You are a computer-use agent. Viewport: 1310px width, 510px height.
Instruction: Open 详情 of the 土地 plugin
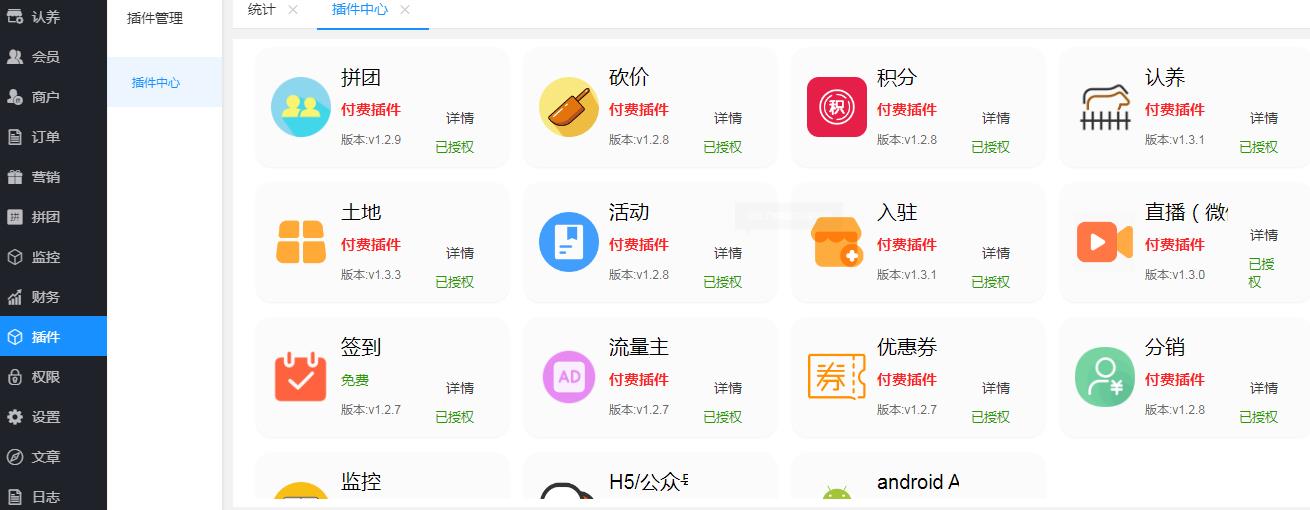[460, 253]
